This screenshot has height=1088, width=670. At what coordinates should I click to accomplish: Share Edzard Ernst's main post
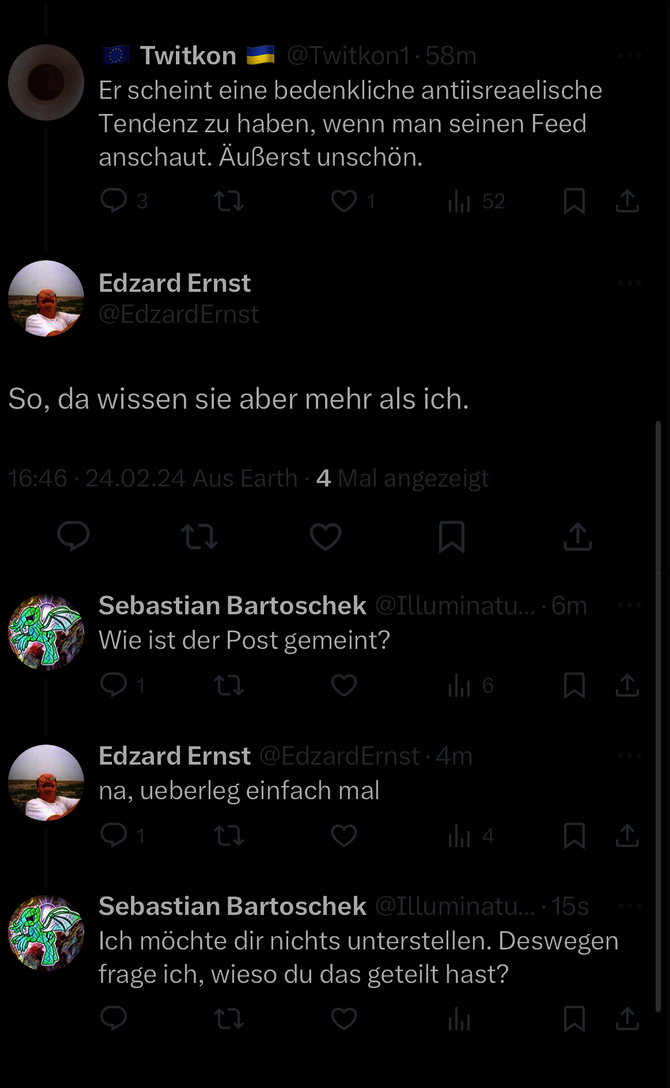(x=578, y=537)
